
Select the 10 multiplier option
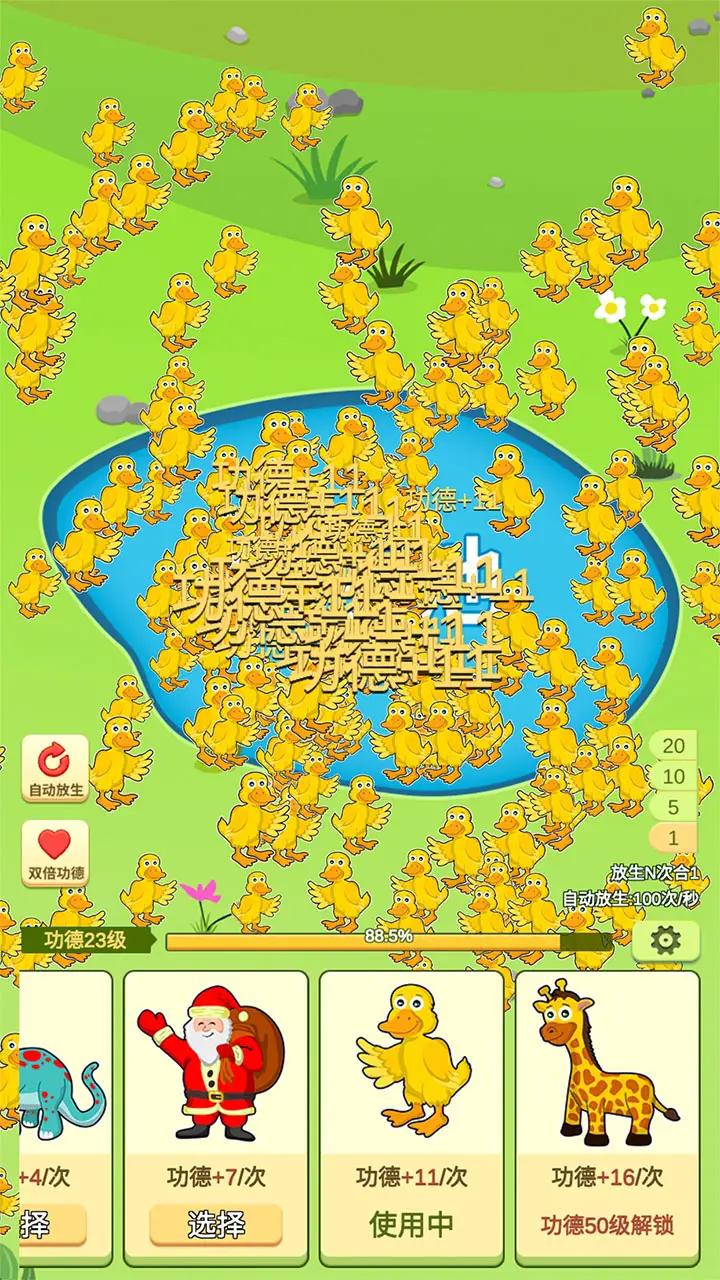674,776
